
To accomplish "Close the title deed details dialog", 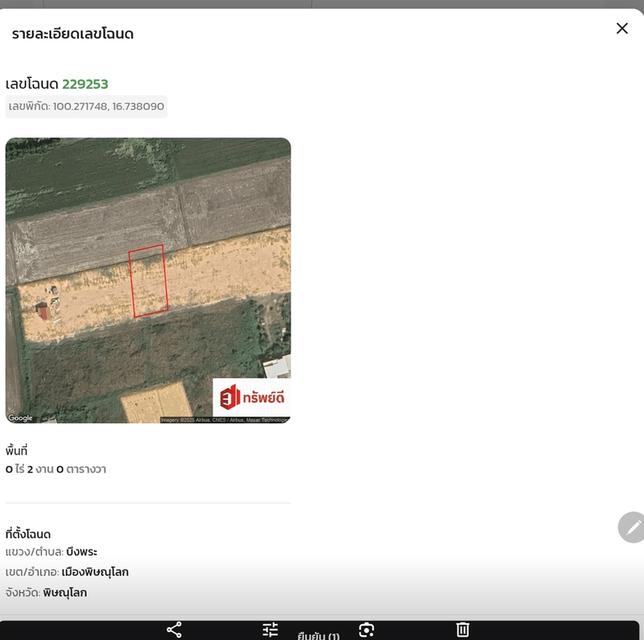I will (622, 28).
